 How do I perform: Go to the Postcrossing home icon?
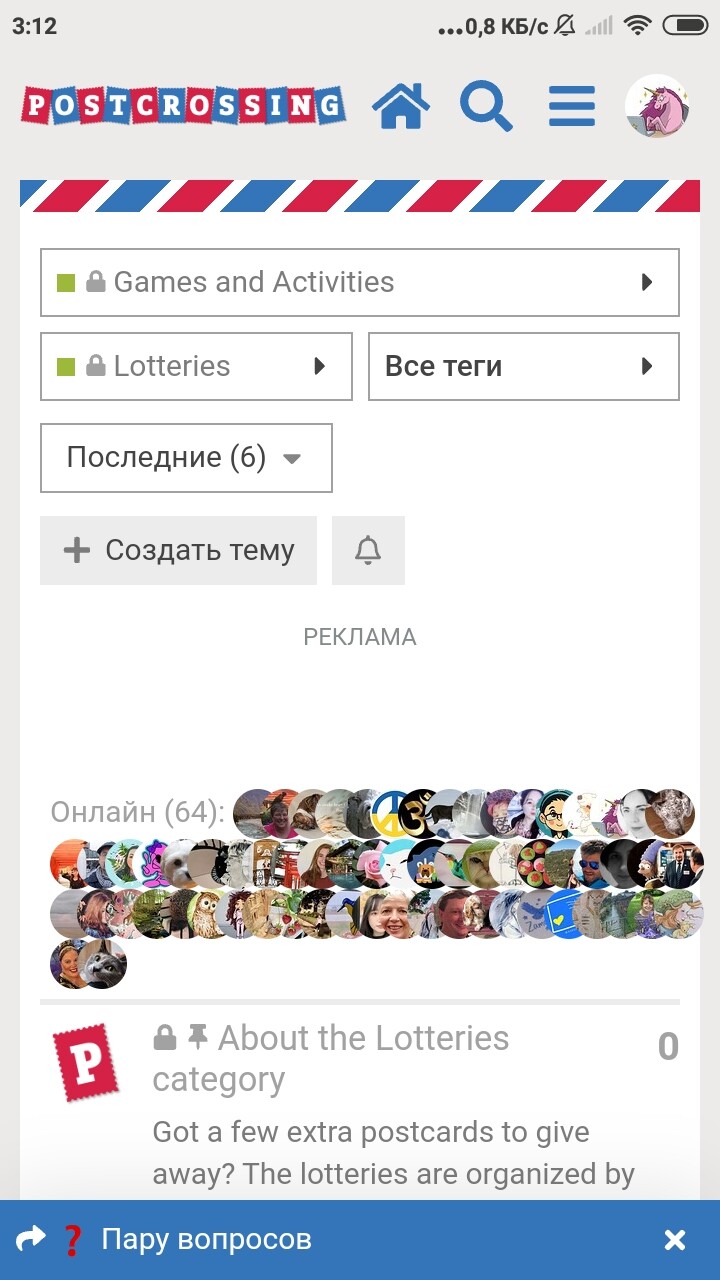(401, 105)
